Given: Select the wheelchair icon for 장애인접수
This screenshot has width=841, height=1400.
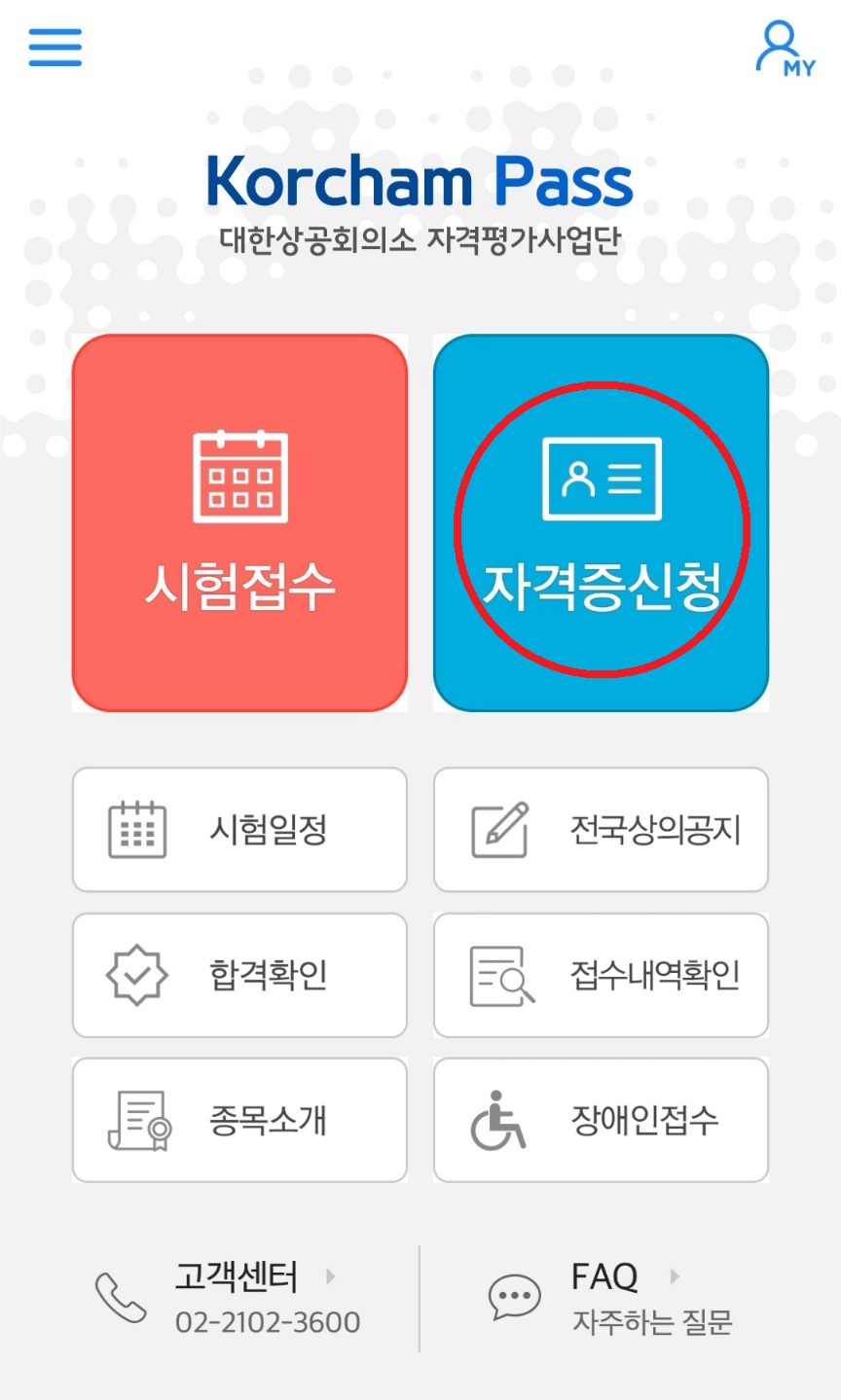Looking at the screenshot, I should point(499,1118).
